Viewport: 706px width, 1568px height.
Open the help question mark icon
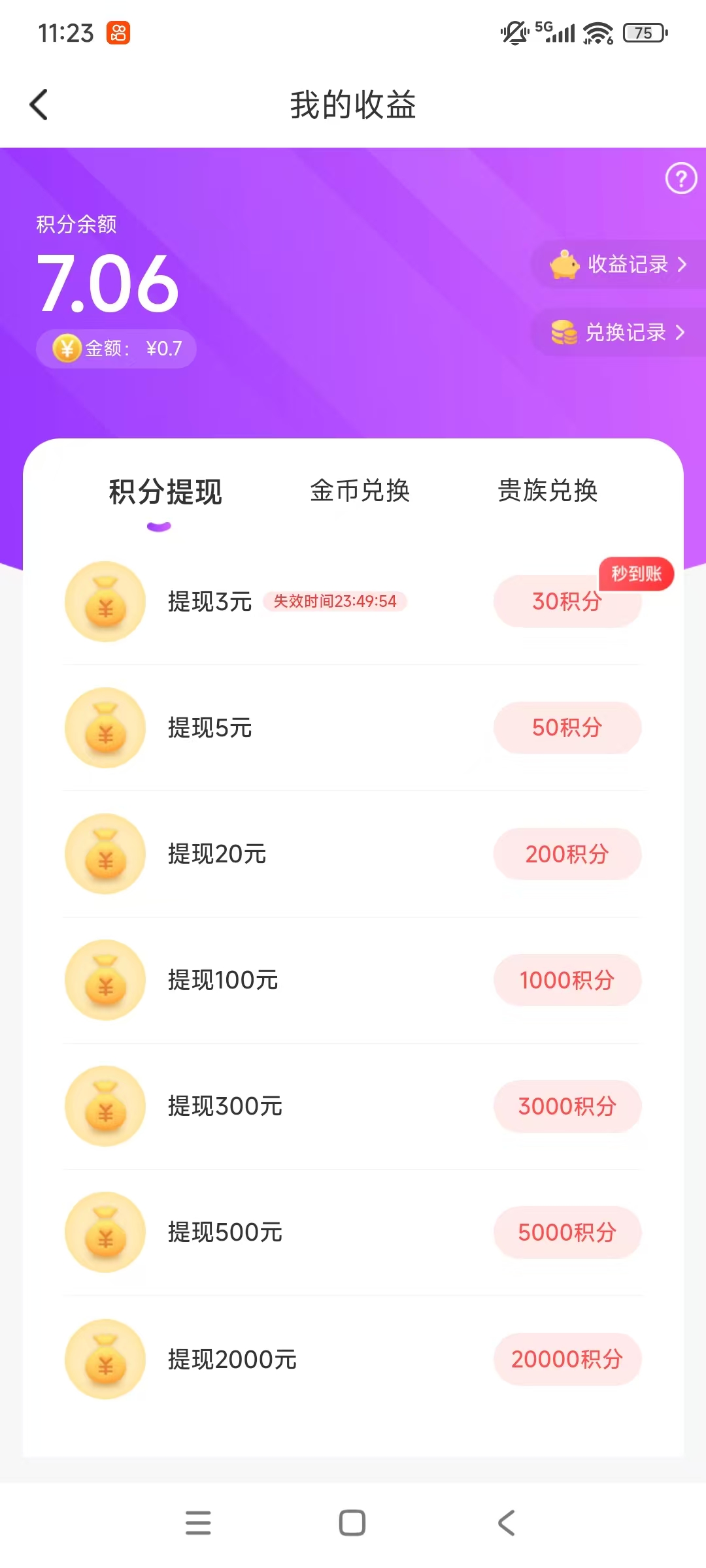click(681, 178)
